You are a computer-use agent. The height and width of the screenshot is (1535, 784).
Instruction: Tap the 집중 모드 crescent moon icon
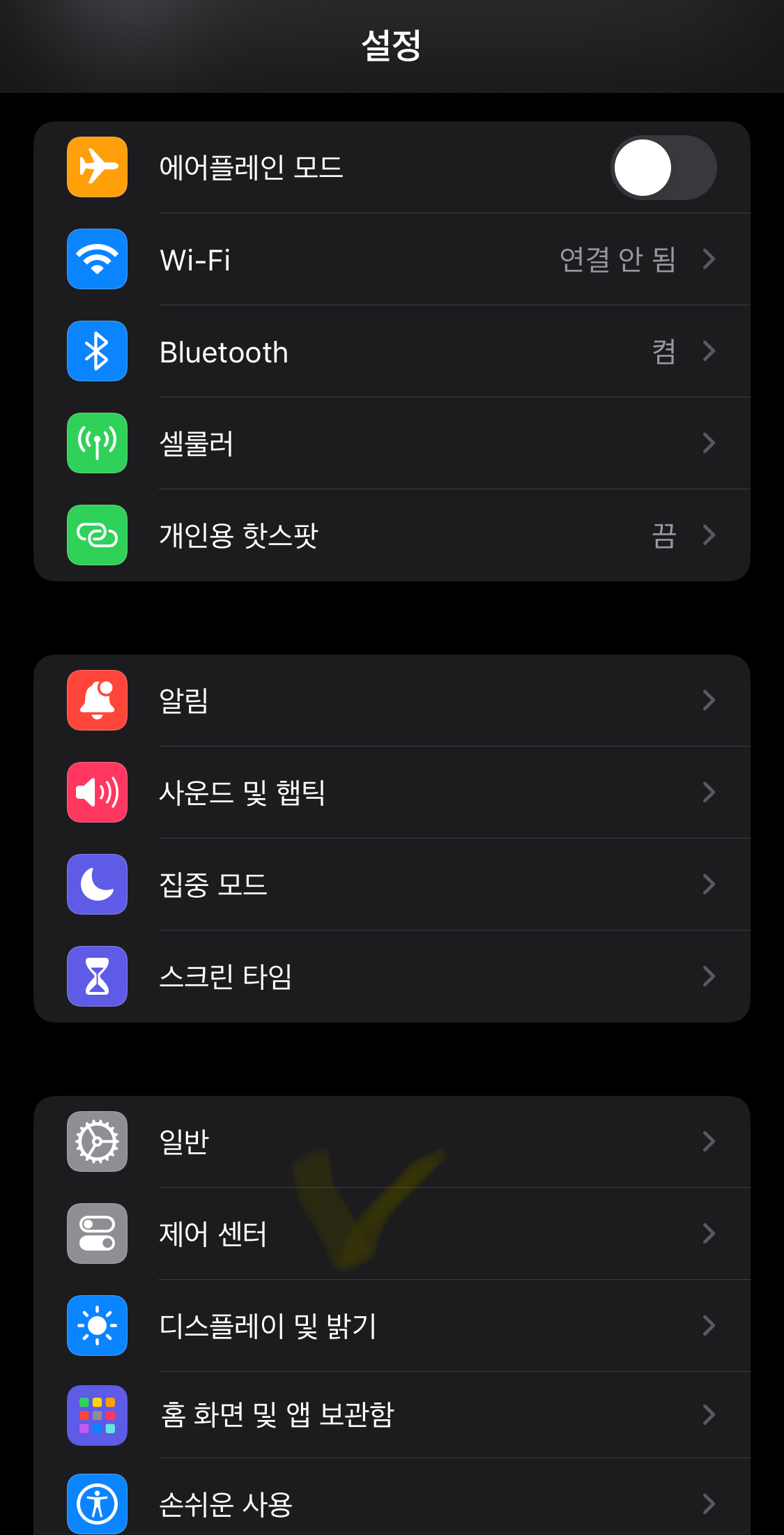[x=97, y=885]
